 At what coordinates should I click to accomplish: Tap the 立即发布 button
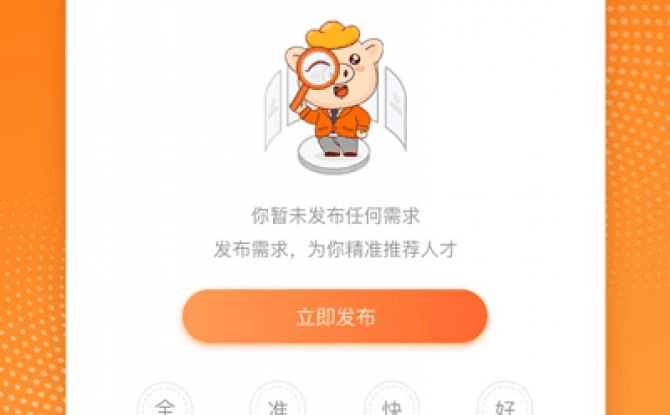tap(335, 317)
